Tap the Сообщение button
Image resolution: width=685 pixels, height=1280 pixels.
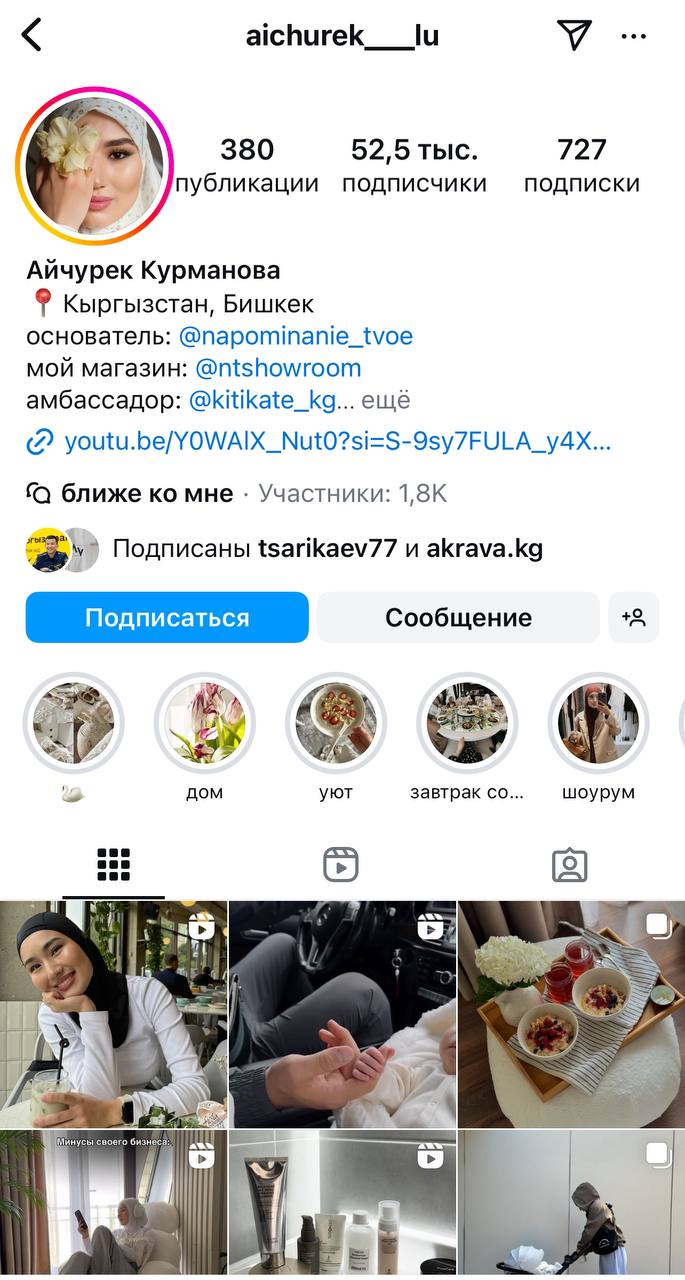(458, 617)
